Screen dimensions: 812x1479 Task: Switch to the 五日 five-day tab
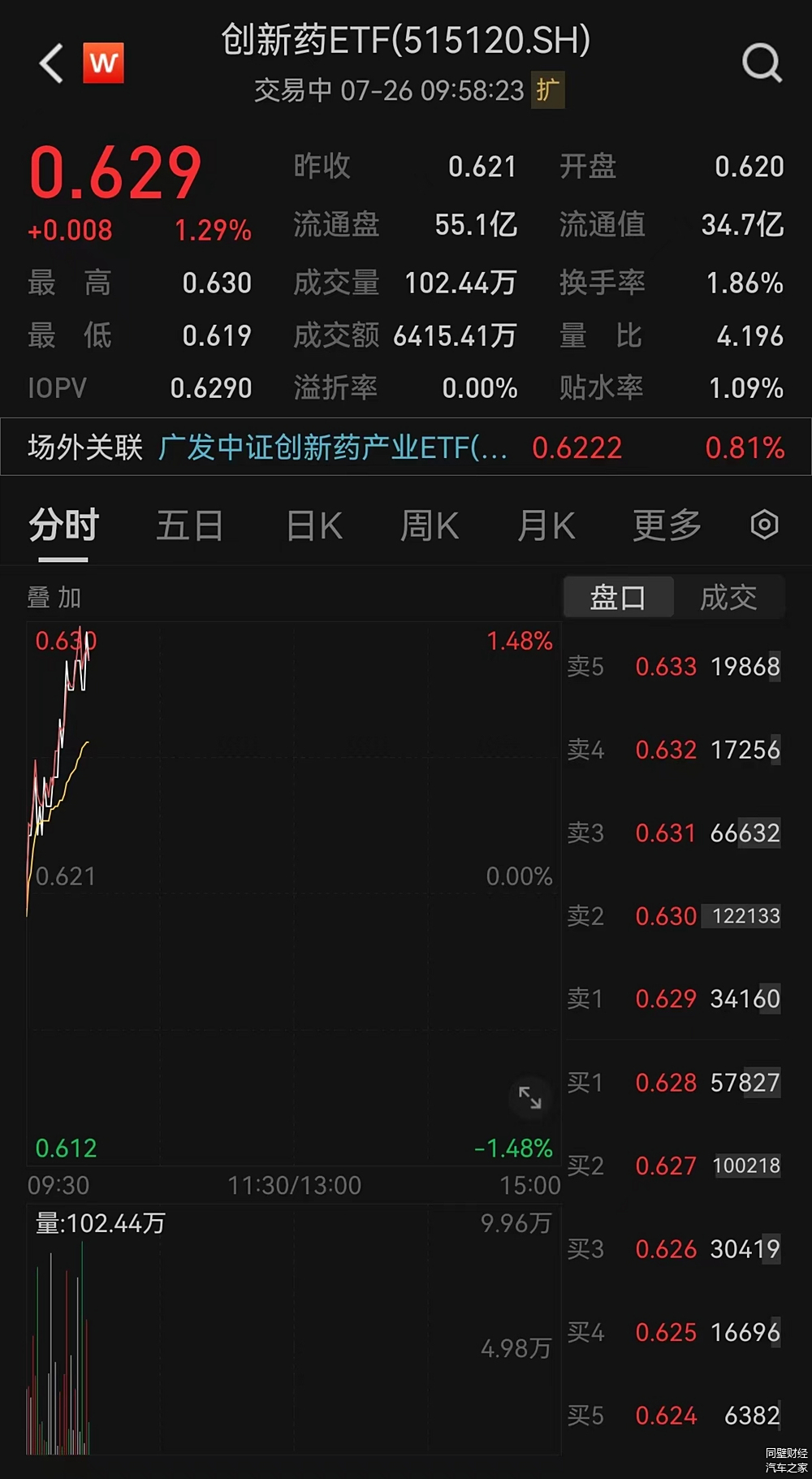[x=190, y=525]
